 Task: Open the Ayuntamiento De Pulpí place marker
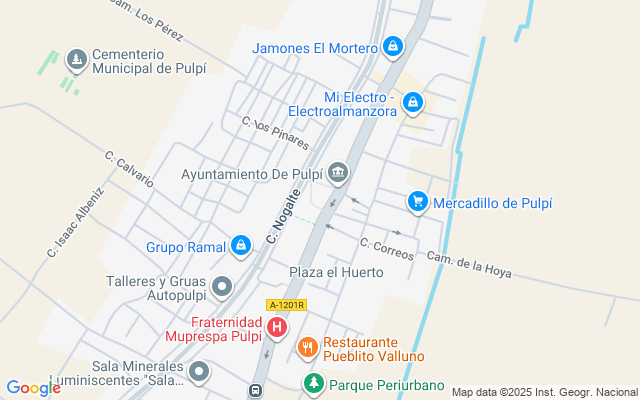point(338,174)
